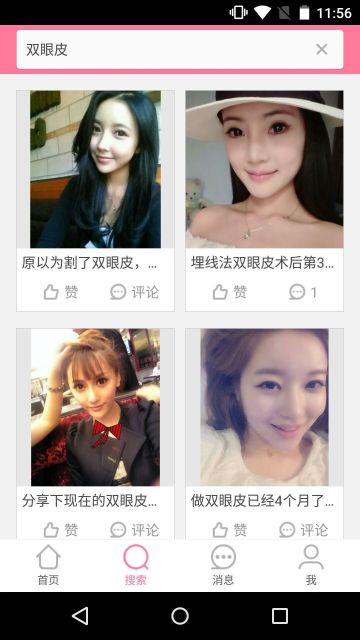Select the 搜索 tab
Screen dimensions: 360x640
[136, 565]
